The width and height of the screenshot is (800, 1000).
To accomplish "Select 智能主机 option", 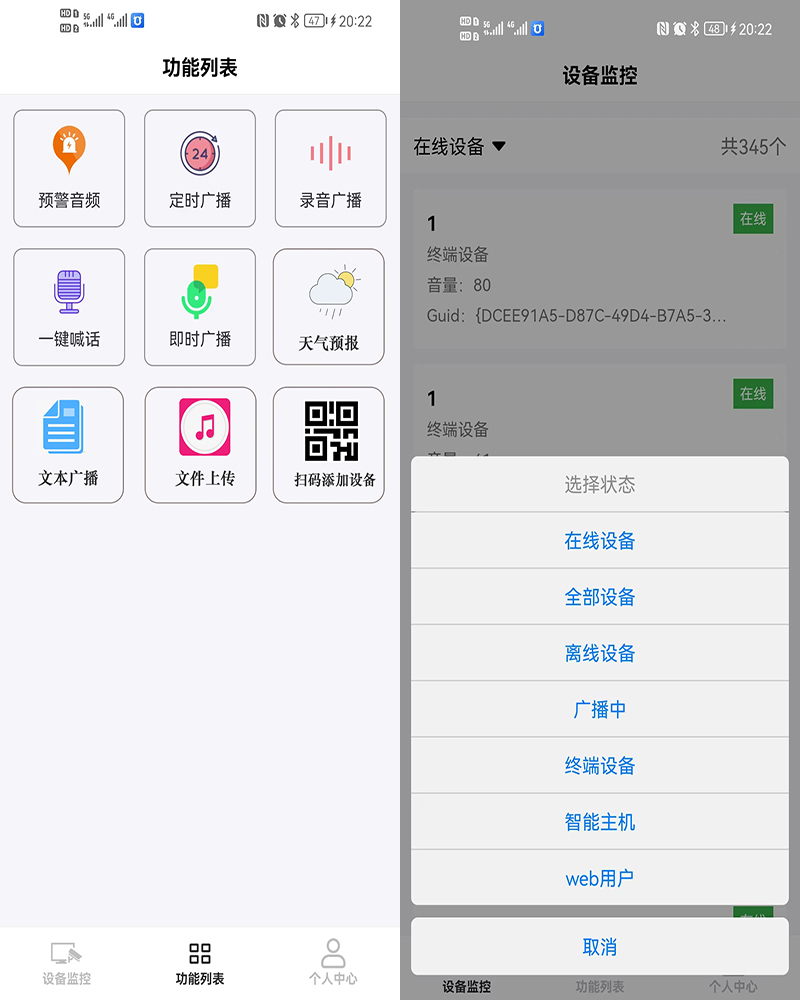I will [x=599, y=822].
